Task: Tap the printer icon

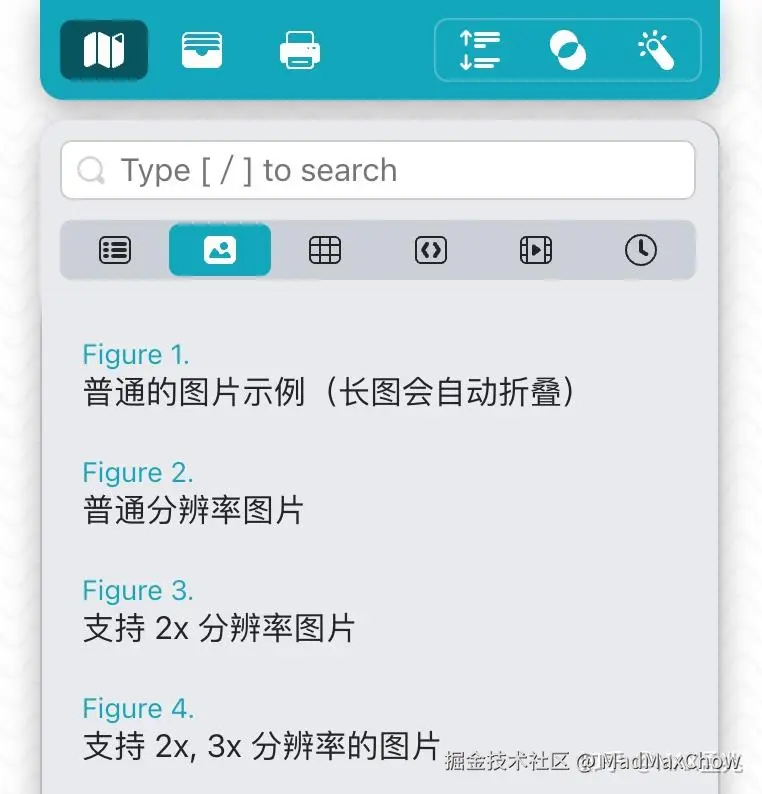Action: 300,49
